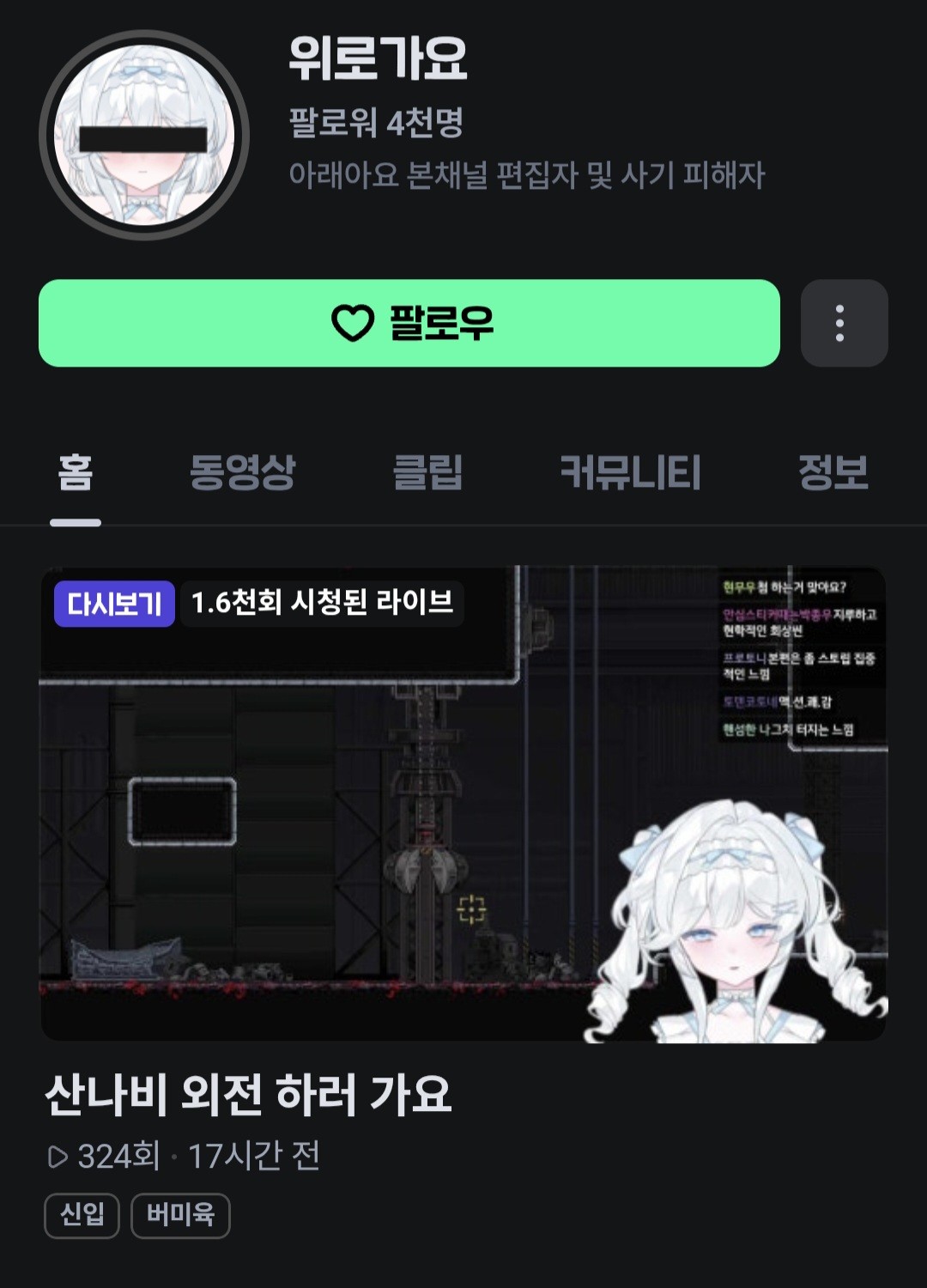Open the three-dot more options menu

[843, 324]
